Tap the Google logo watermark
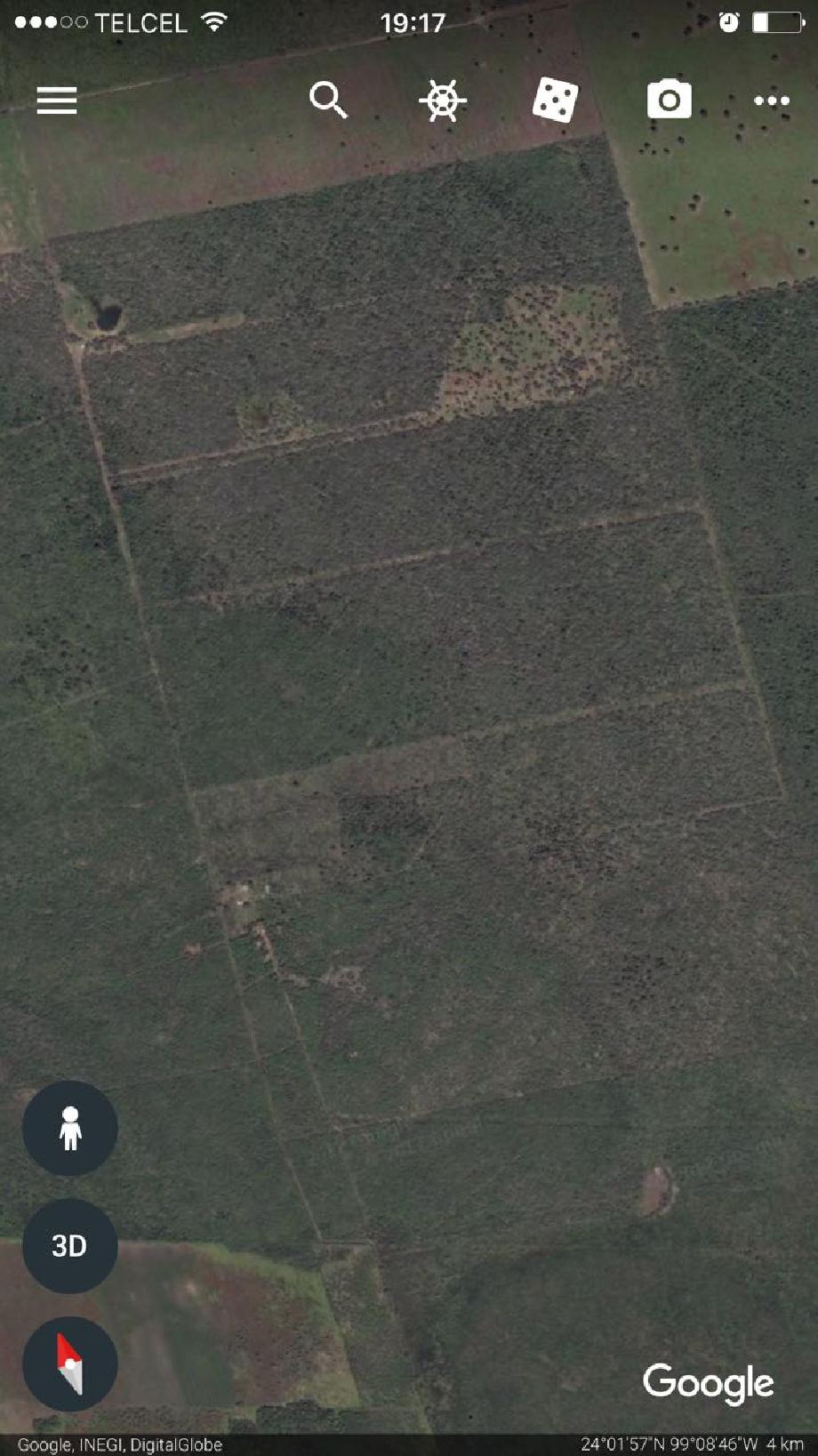 [707, 1384]
